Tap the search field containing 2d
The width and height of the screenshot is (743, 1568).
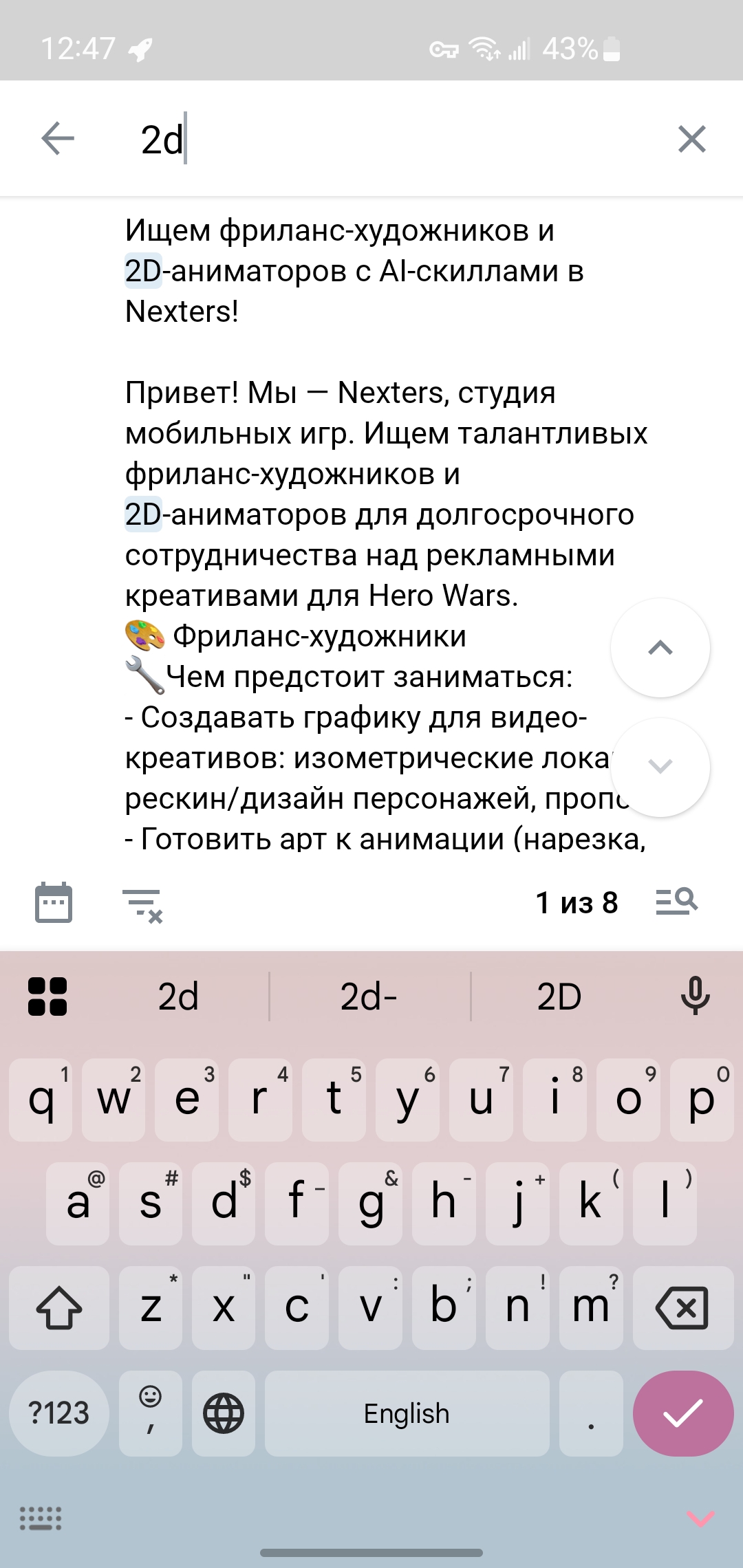tap(385, 139)
